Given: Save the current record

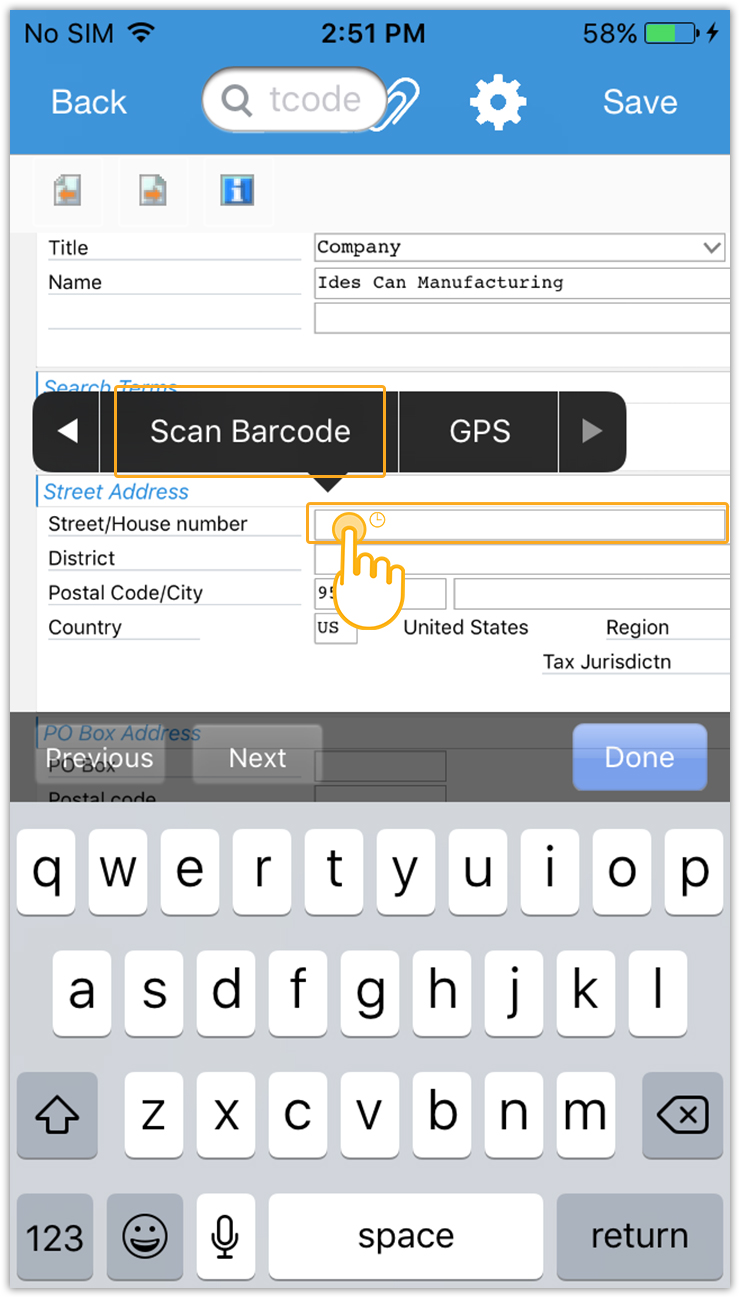Looking at the screenshot, I should [640, 102].
